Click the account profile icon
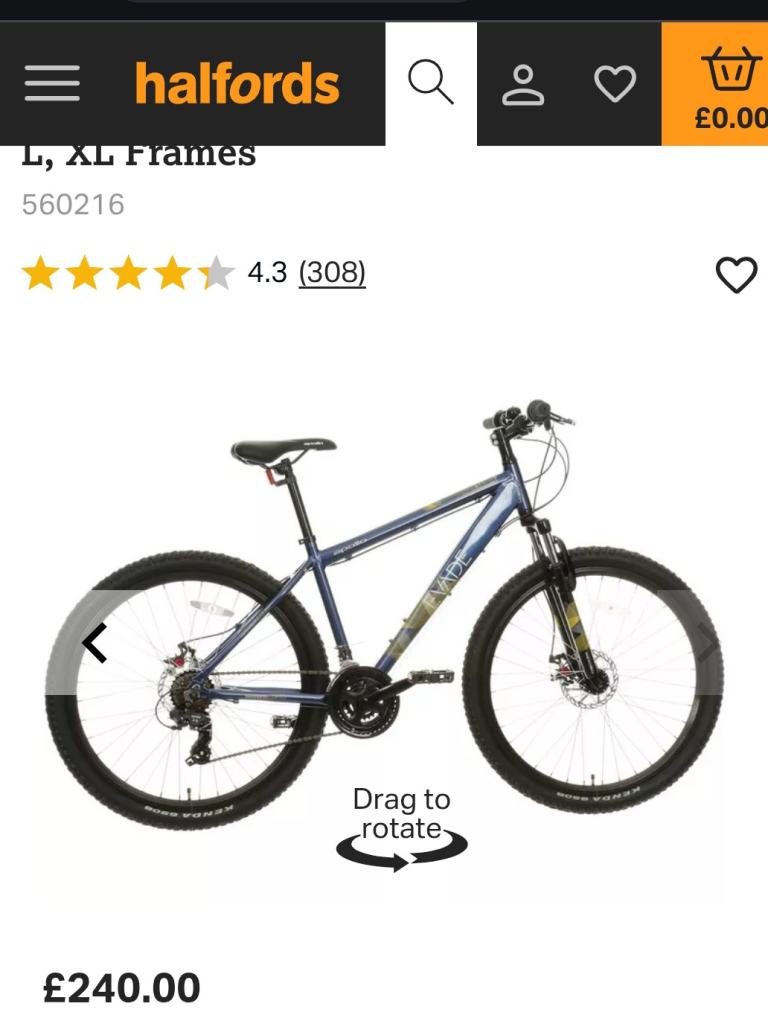The height and width of the screenshot is (1015, 768). point(524,83)
